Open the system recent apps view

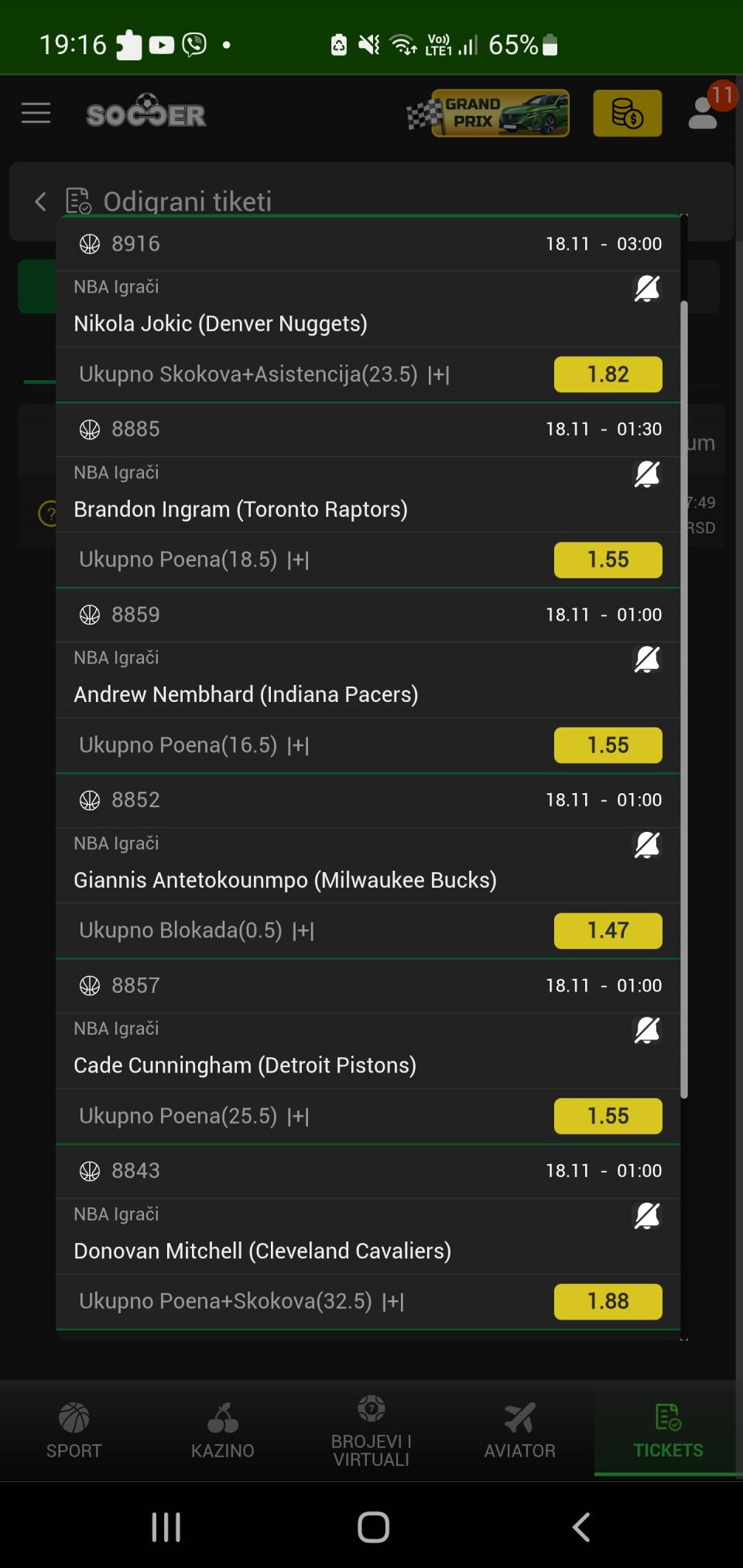point(166,1527)
